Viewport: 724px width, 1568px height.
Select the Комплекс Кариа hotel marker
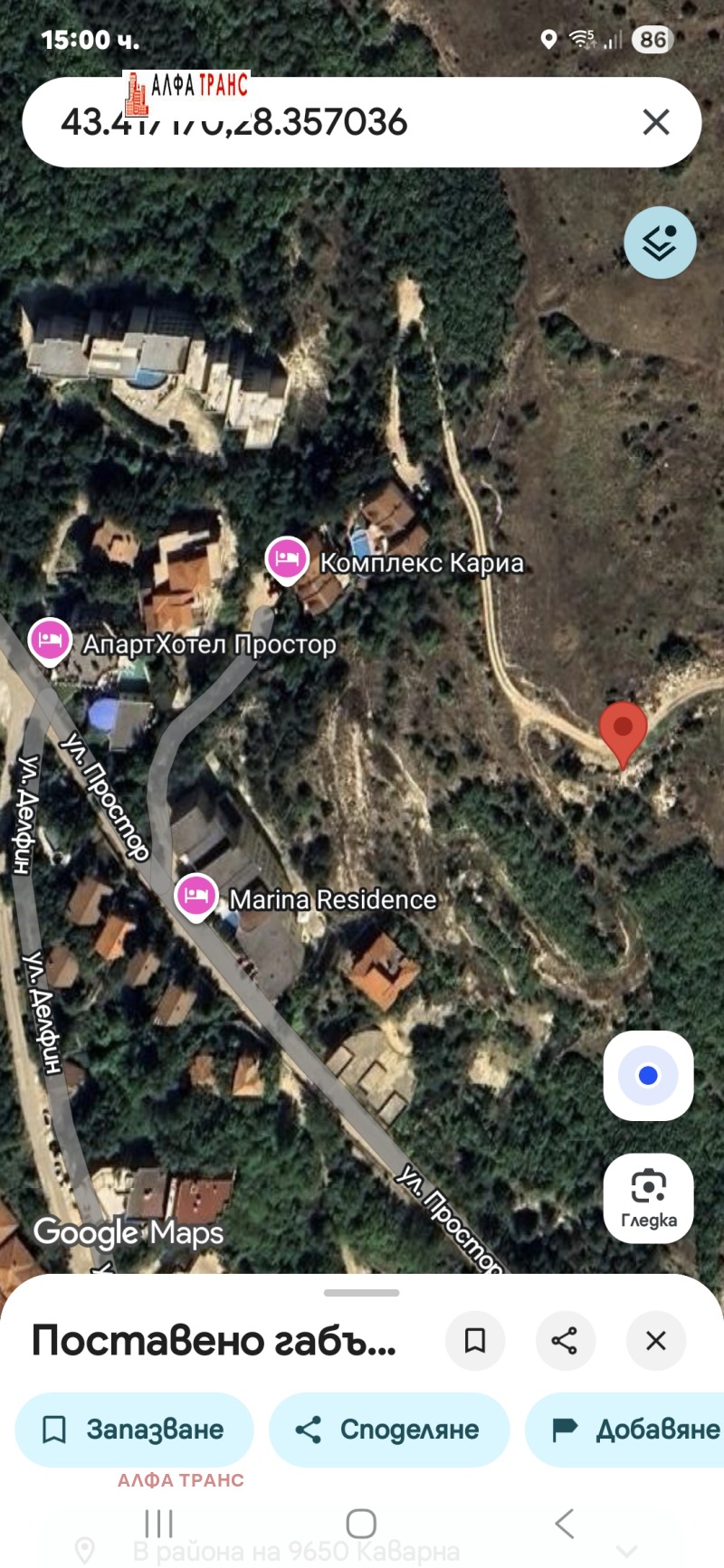click(x=287, y=558)
